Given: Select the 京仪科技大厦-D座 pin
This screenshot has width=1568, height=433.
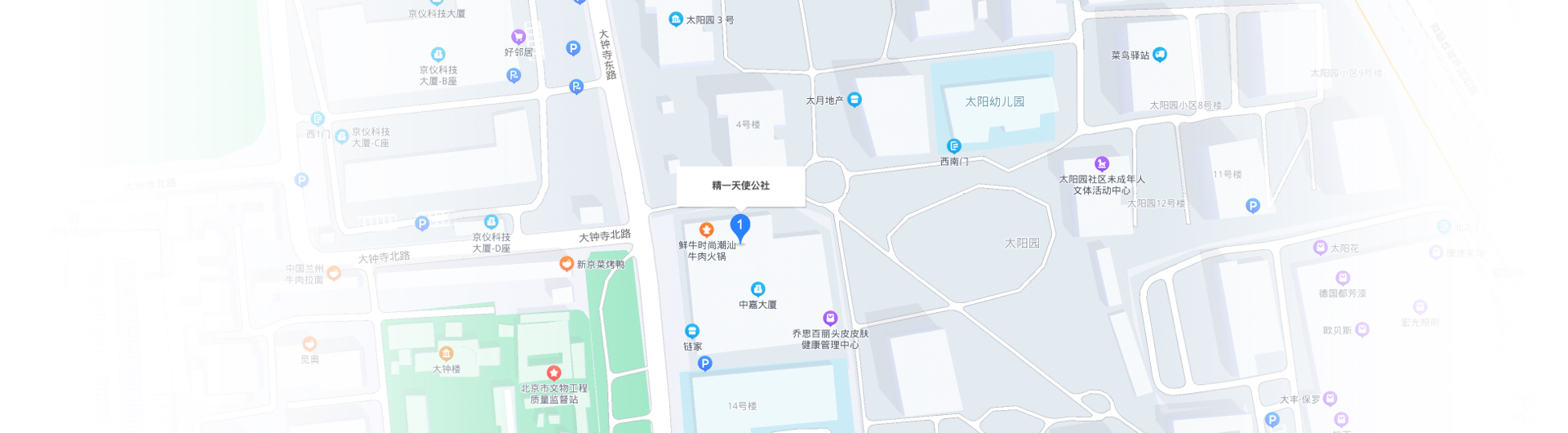Looking at the screenshot, I should (491, 221).
